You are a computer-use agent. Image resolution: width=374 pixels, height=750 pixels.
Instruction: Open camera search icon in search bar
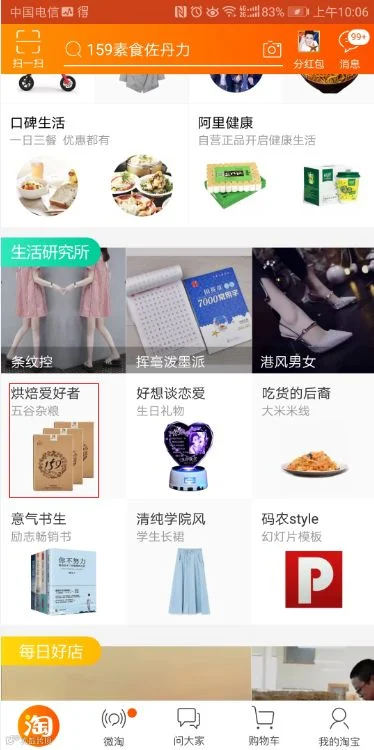click(x=272, y=50)
